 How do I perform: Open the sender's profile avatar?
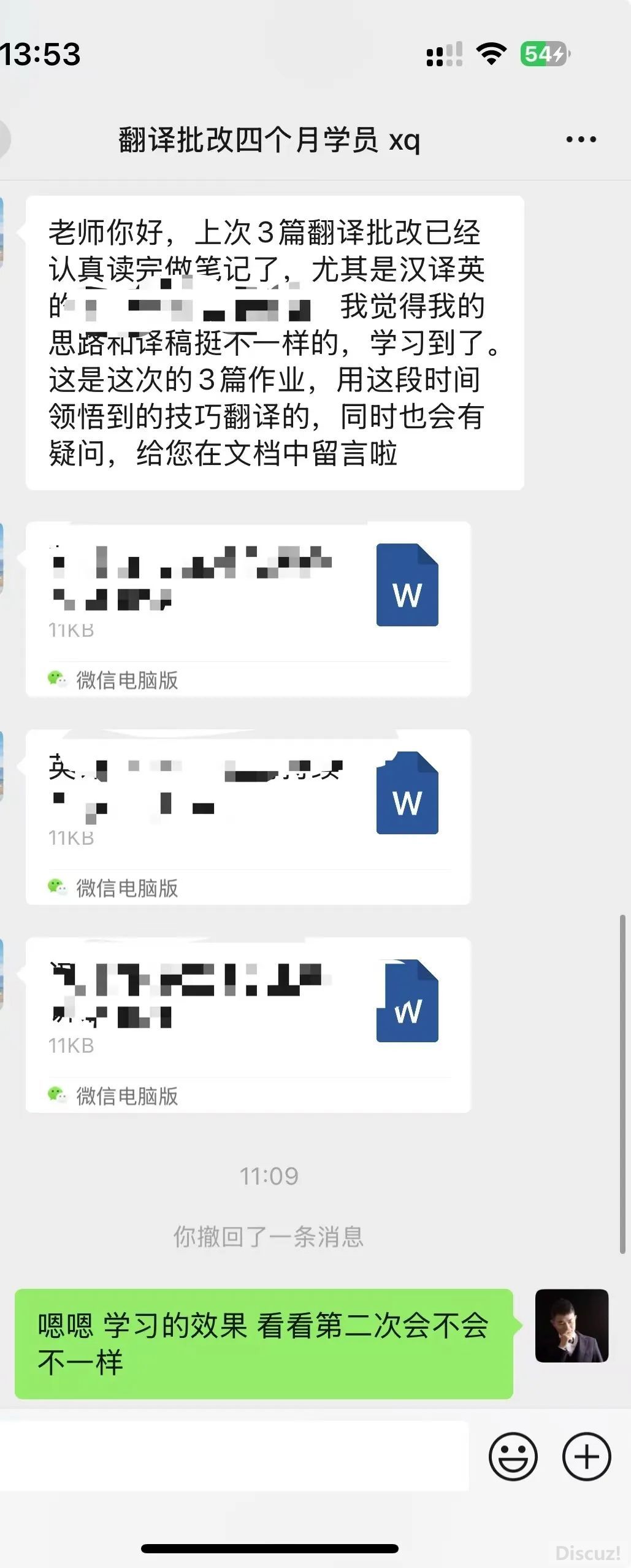pyautogui.click(x=572, y=1326)
